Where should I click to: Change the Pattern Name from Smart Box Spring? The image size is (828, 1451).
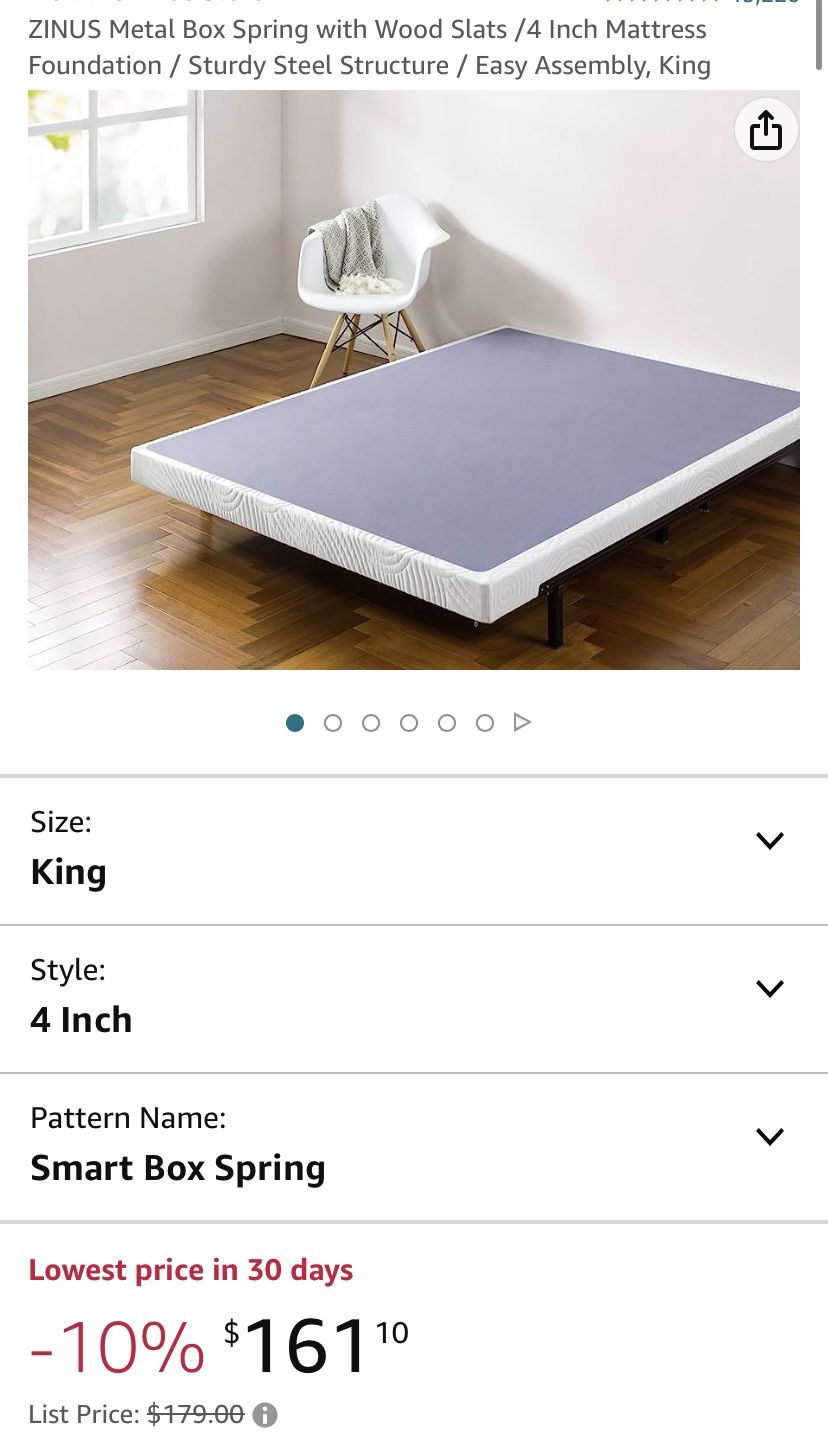414,1146
